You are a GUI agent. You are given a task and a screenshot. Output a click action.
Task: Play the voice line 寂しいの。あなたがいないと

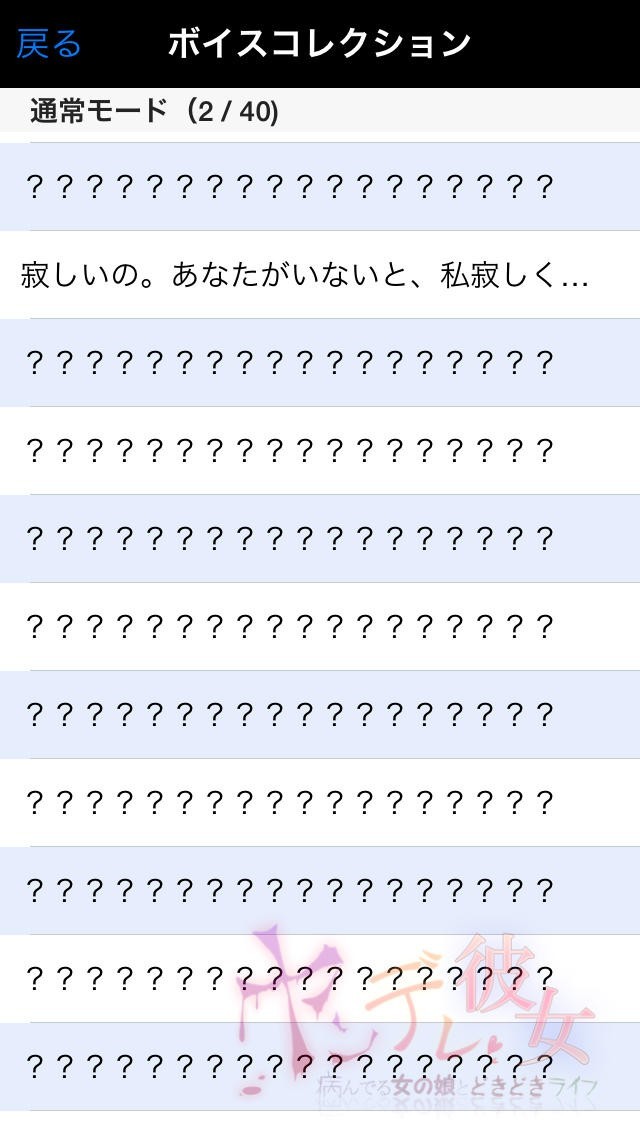[x=305, y=275]
